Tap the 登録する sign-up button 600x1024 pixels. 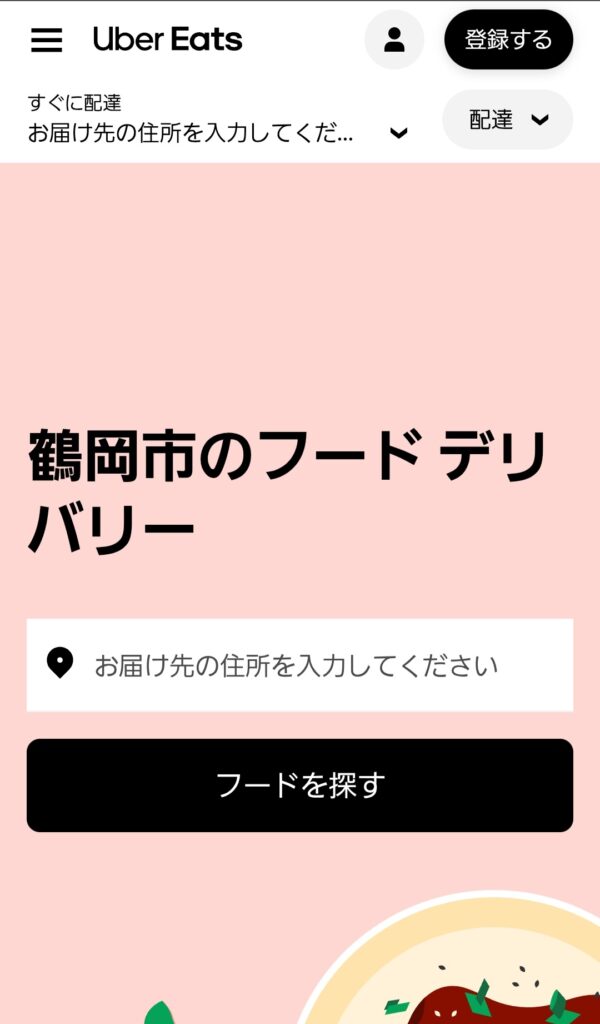coord(508,40)
